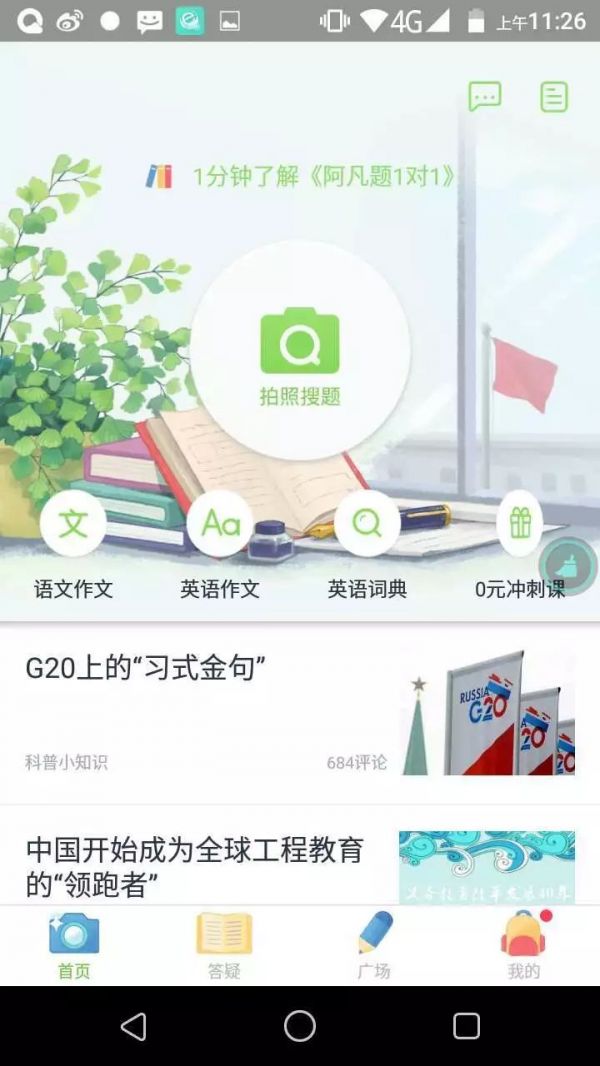Go back with the system back button
The width and height of the screenshot is (600, 1066).
pos(133,1026)
